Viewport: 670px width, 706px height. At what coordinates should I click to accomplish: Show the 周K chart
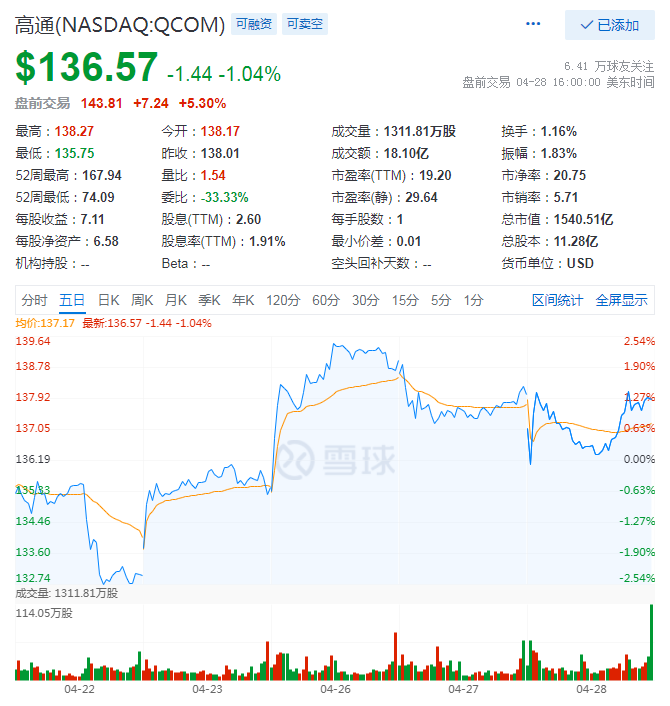[x=142, y=300]
